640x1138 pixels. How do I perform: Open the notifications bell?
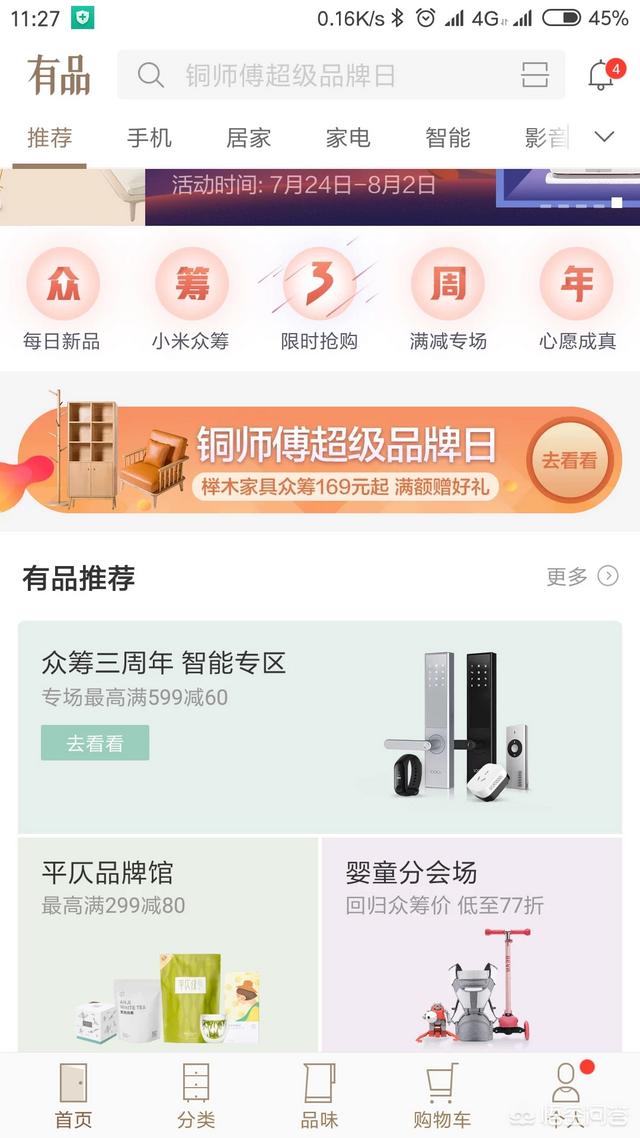(x=601, y=75)
